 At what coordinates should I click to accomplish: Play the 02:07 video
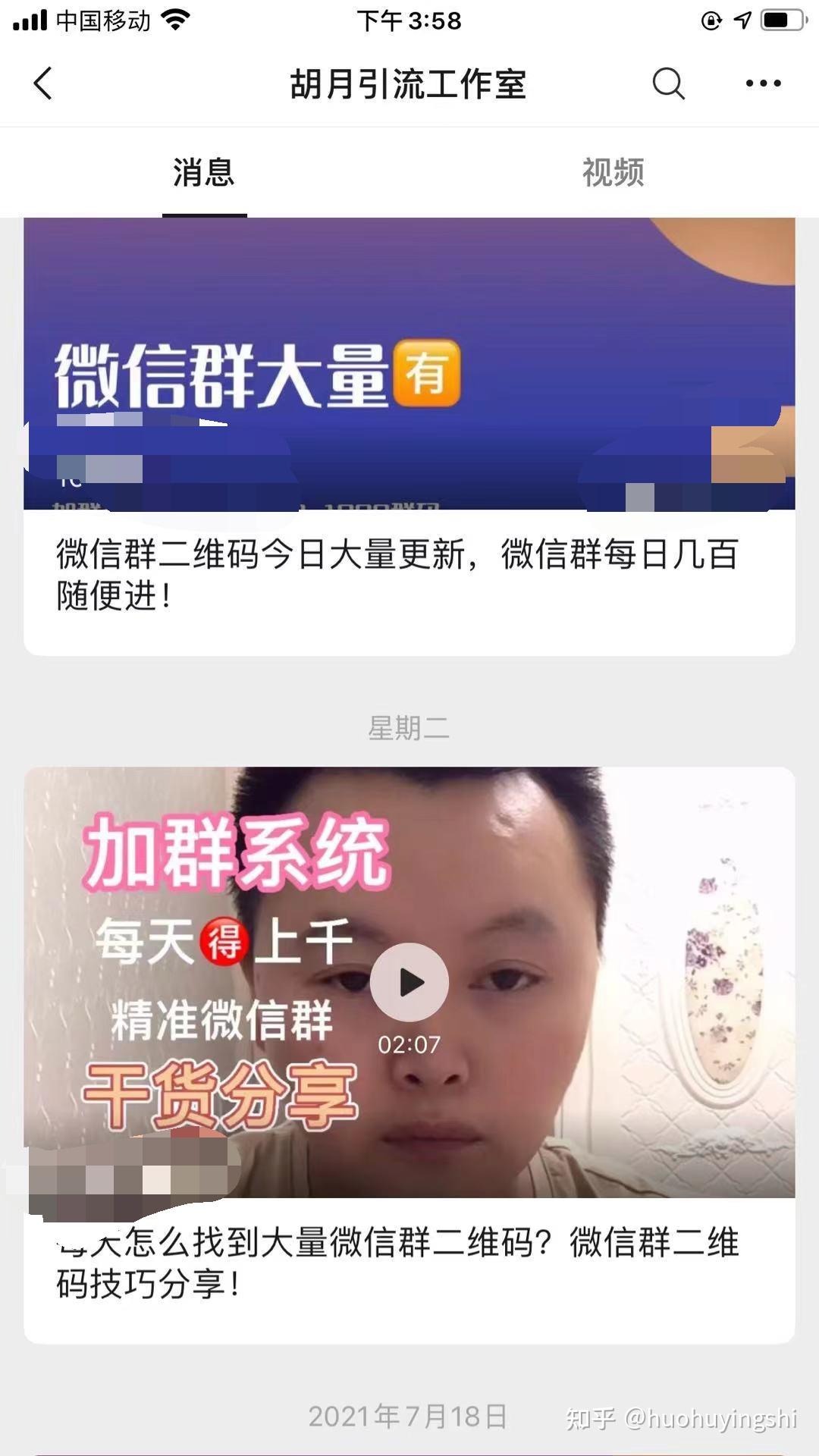[409, 982]
